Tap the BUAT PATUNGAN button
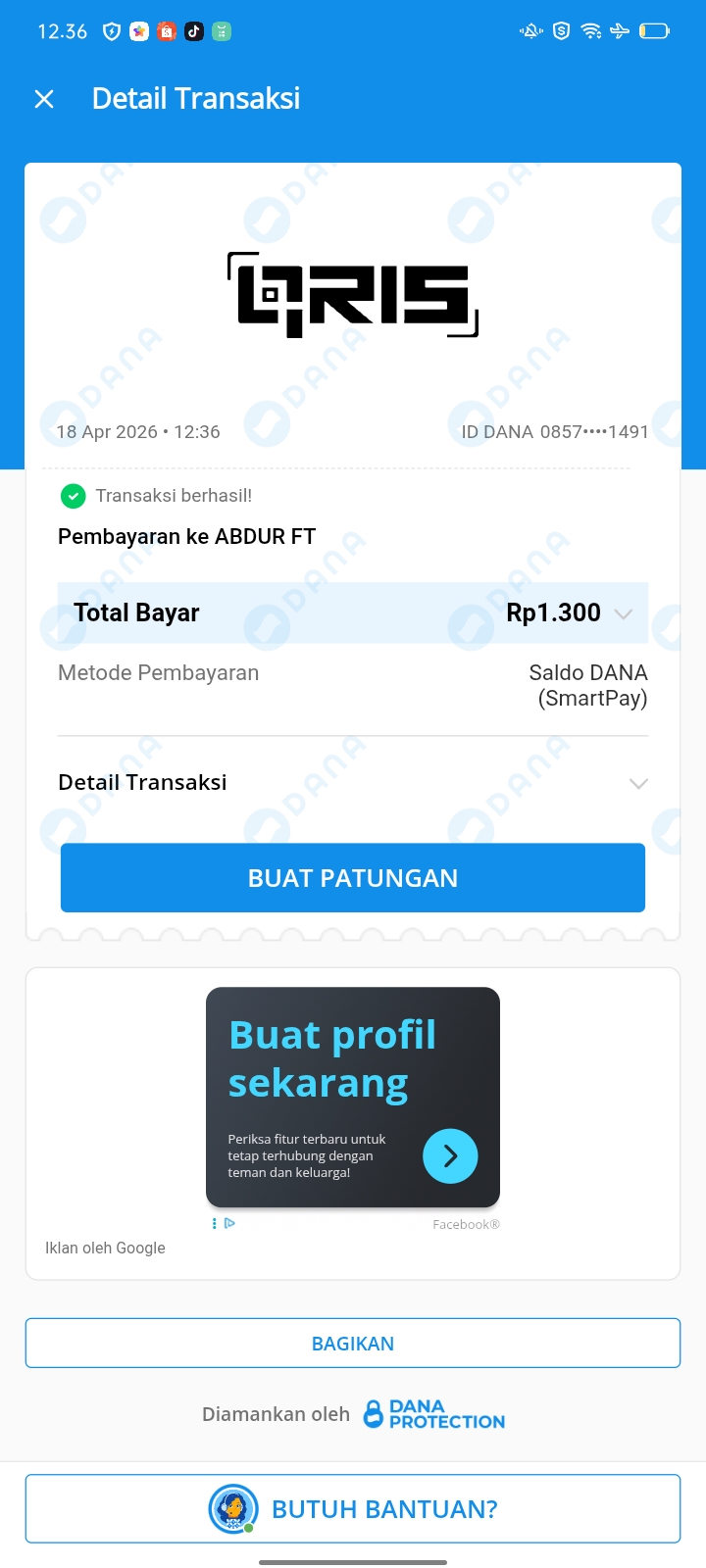The height and width of the screenshot is (1568, 706). tap(353, 878)
